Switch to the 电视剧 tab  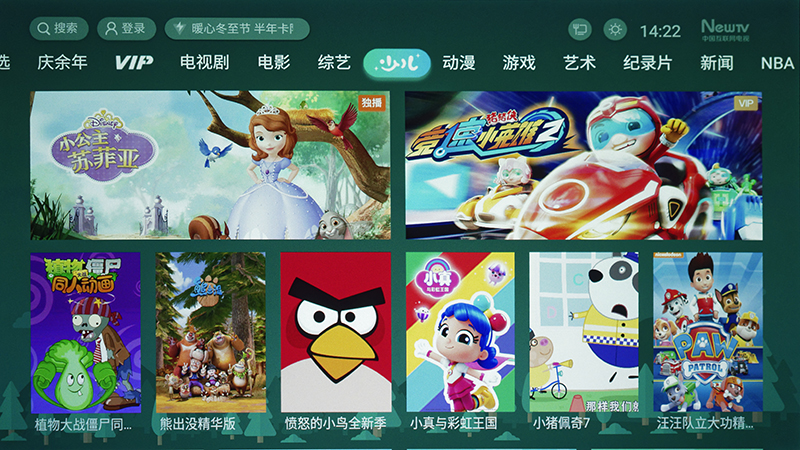(204, 63)
